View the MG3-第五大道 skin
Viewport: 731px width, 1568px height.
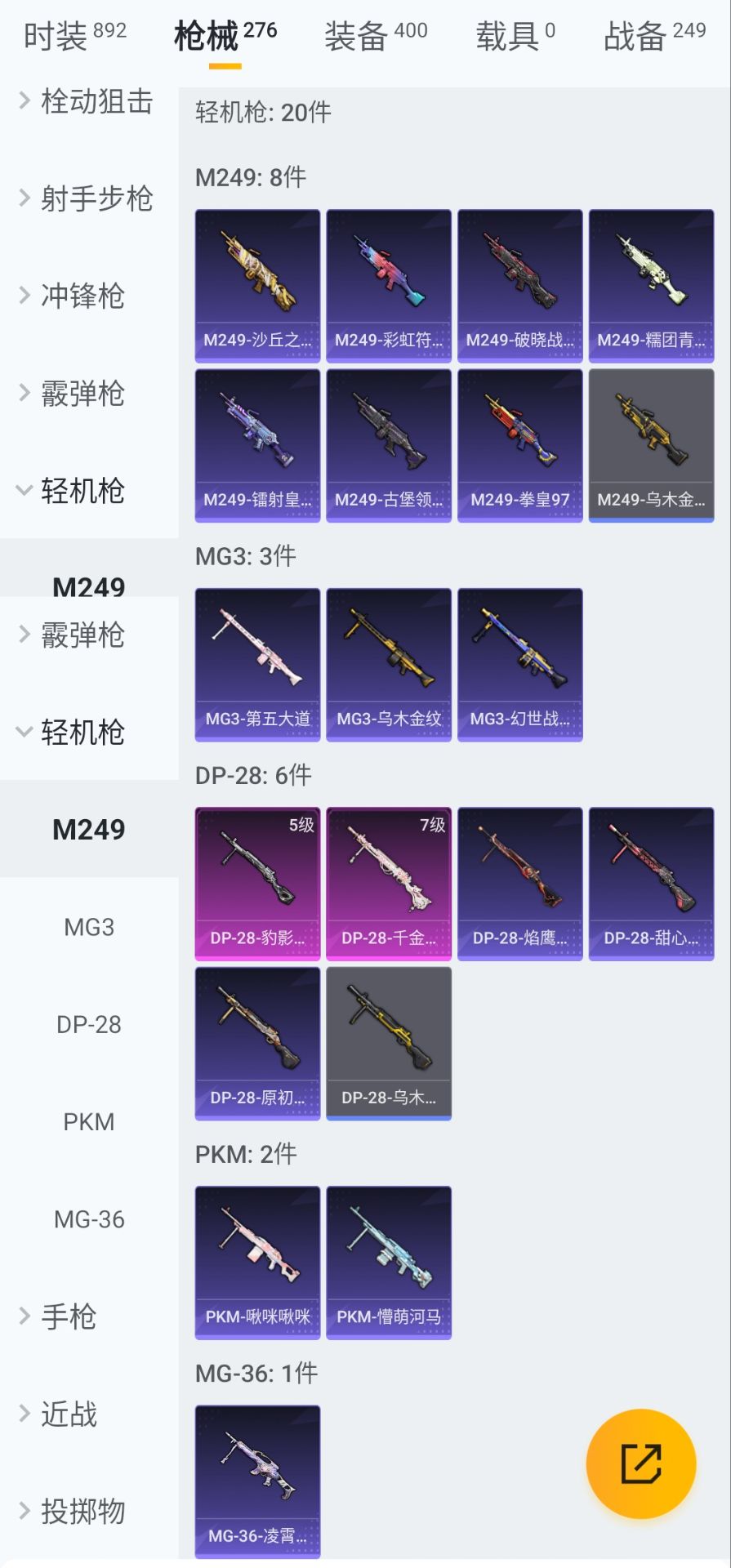(x=257, y=664)
